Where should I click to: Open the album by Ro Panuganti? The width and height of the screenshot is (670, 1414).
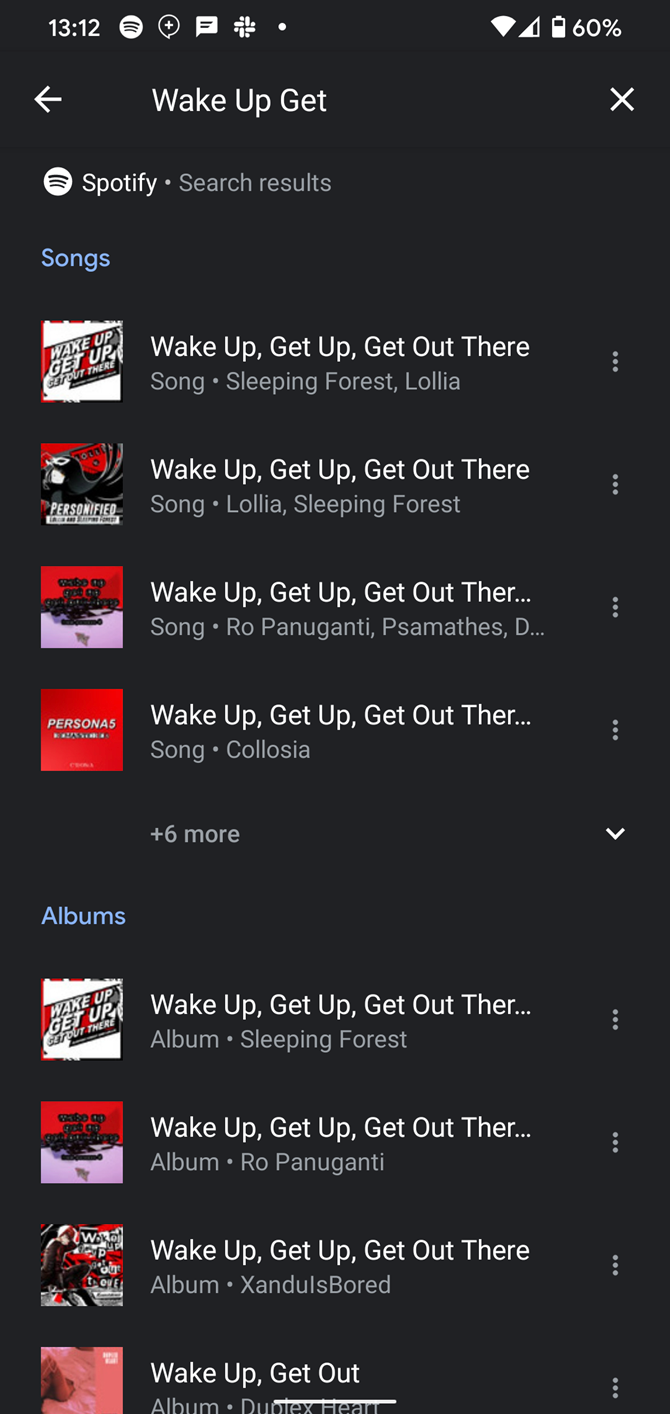[x=340, y=1143]
